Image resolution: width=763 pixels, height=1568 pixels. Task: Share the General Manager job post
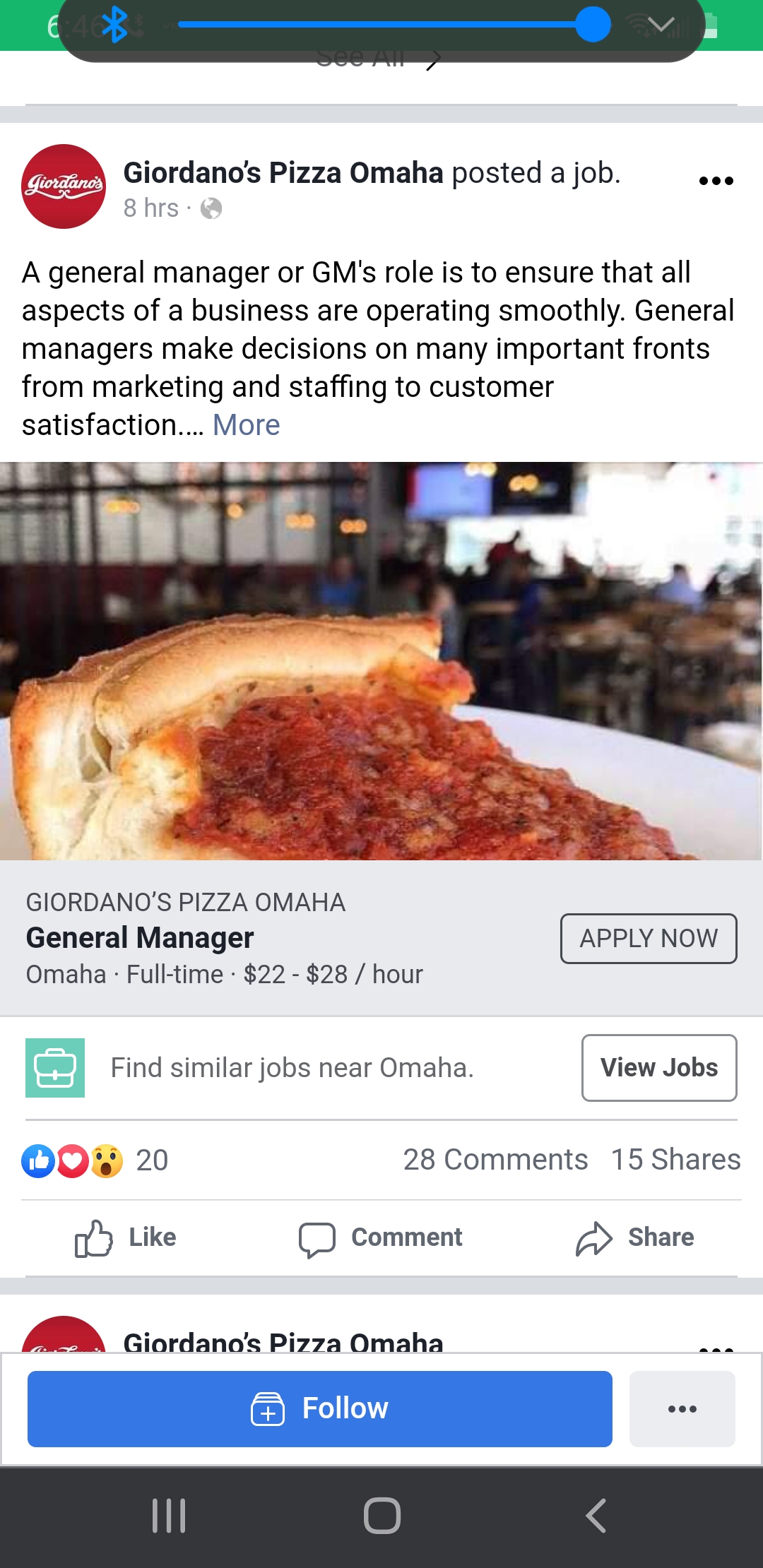tap(634, 1237)
